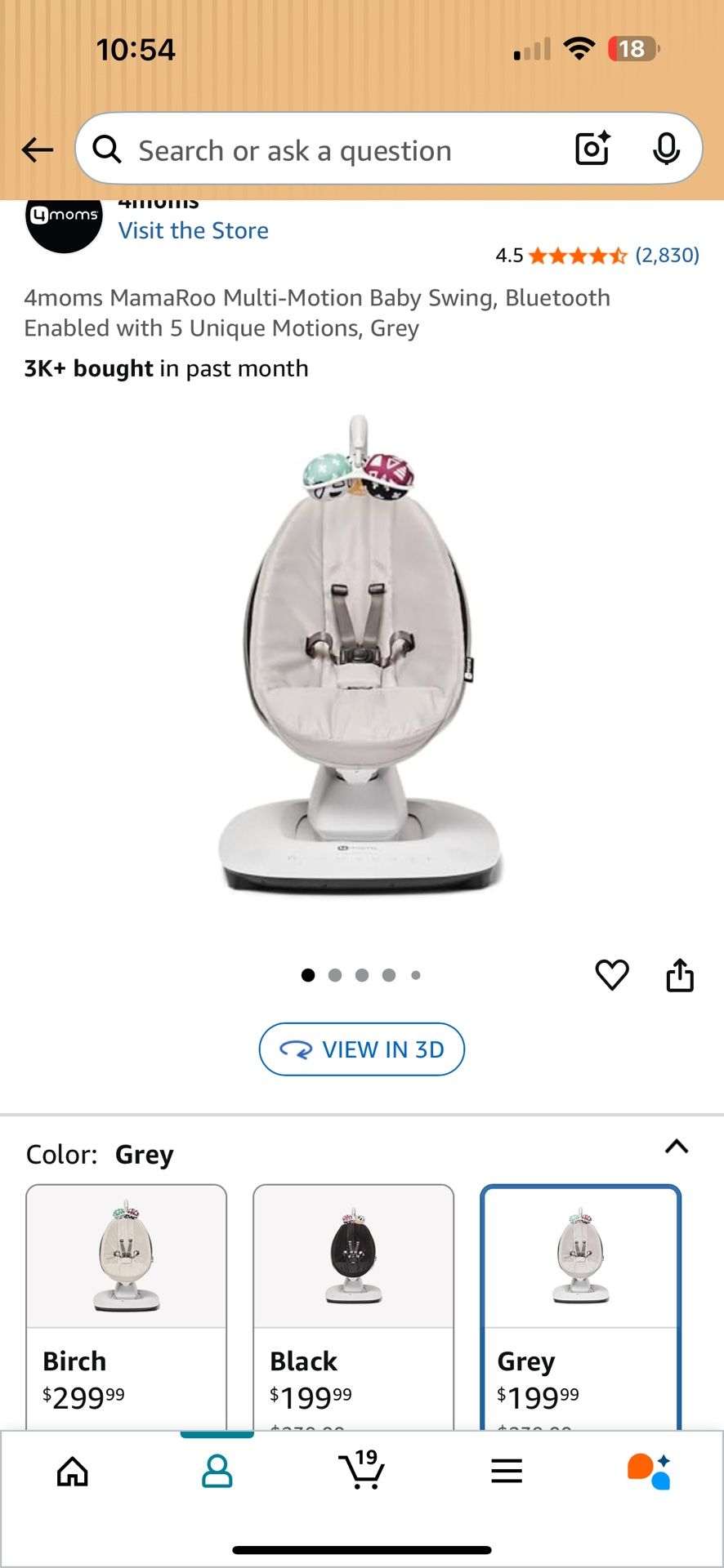The width and height of the screenshot is (724, 1568).
Task: Open the Amazon home screen
Action: click(x=72, y=1470)
